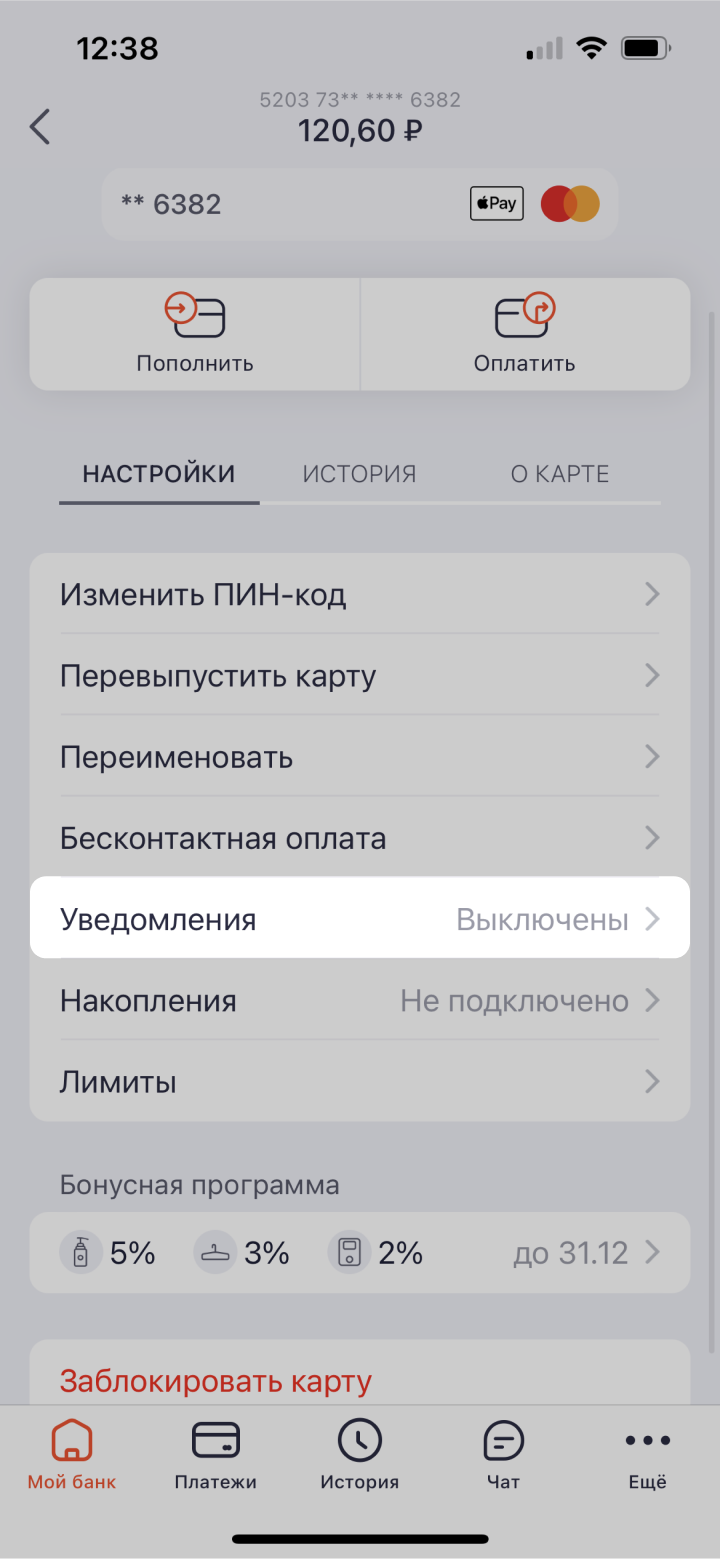Open the Ещё tab
The width and height of the screenshot is (720, 1559).
click(647, 1455)
